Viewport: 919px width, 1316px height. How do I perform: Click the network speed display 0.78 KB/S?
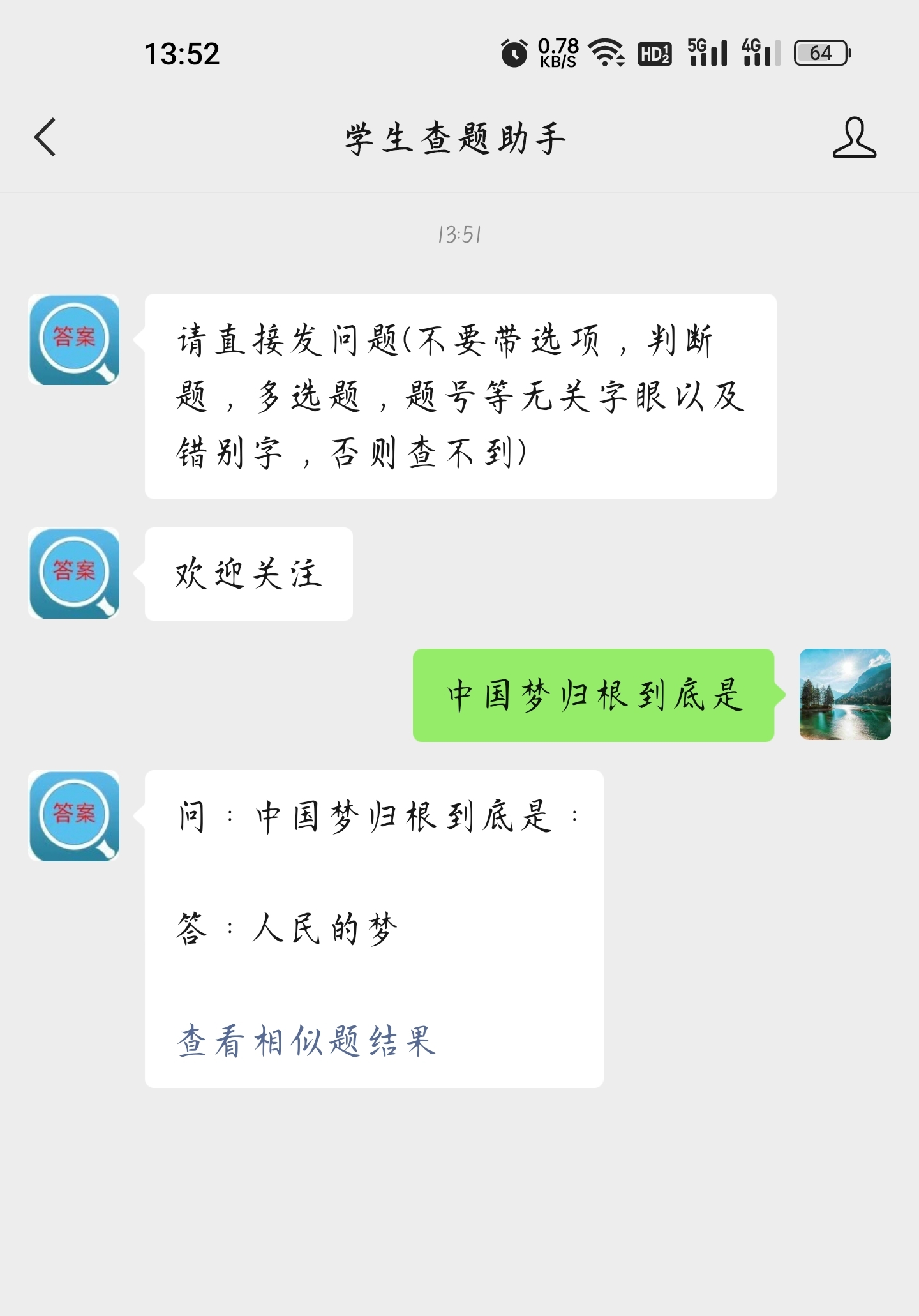[x=557, y=52]
